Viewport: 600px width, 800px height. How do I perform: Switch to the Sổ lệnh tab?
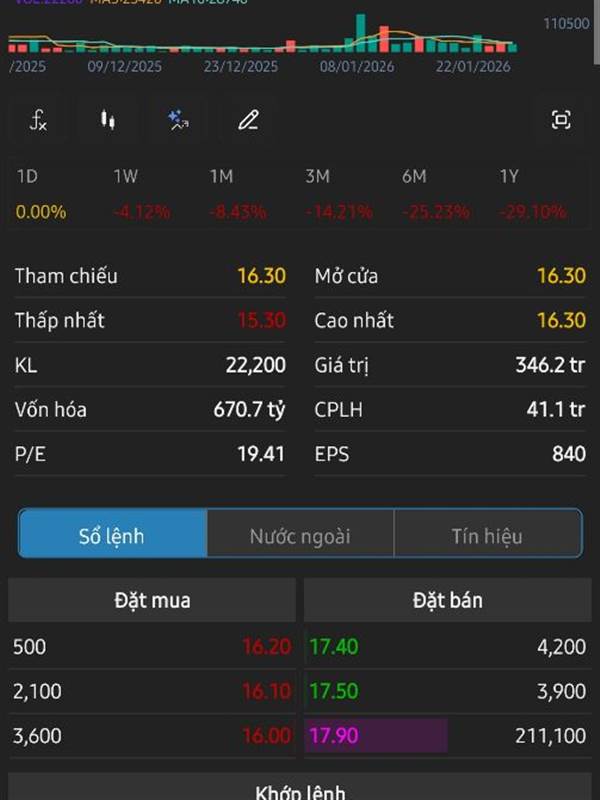pos(112,536)
